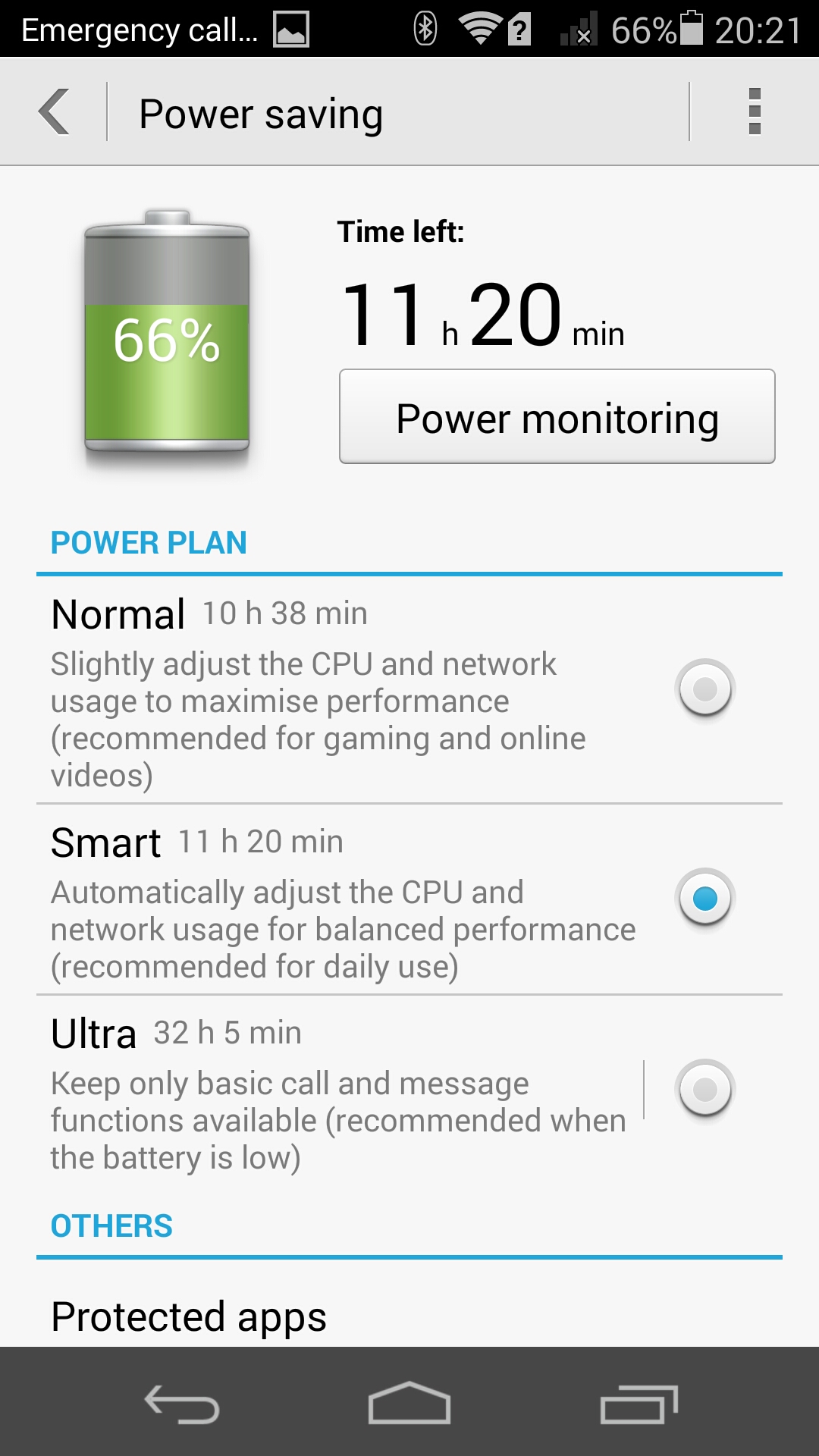Select the Normal power plan

click(x=704, y=689)
